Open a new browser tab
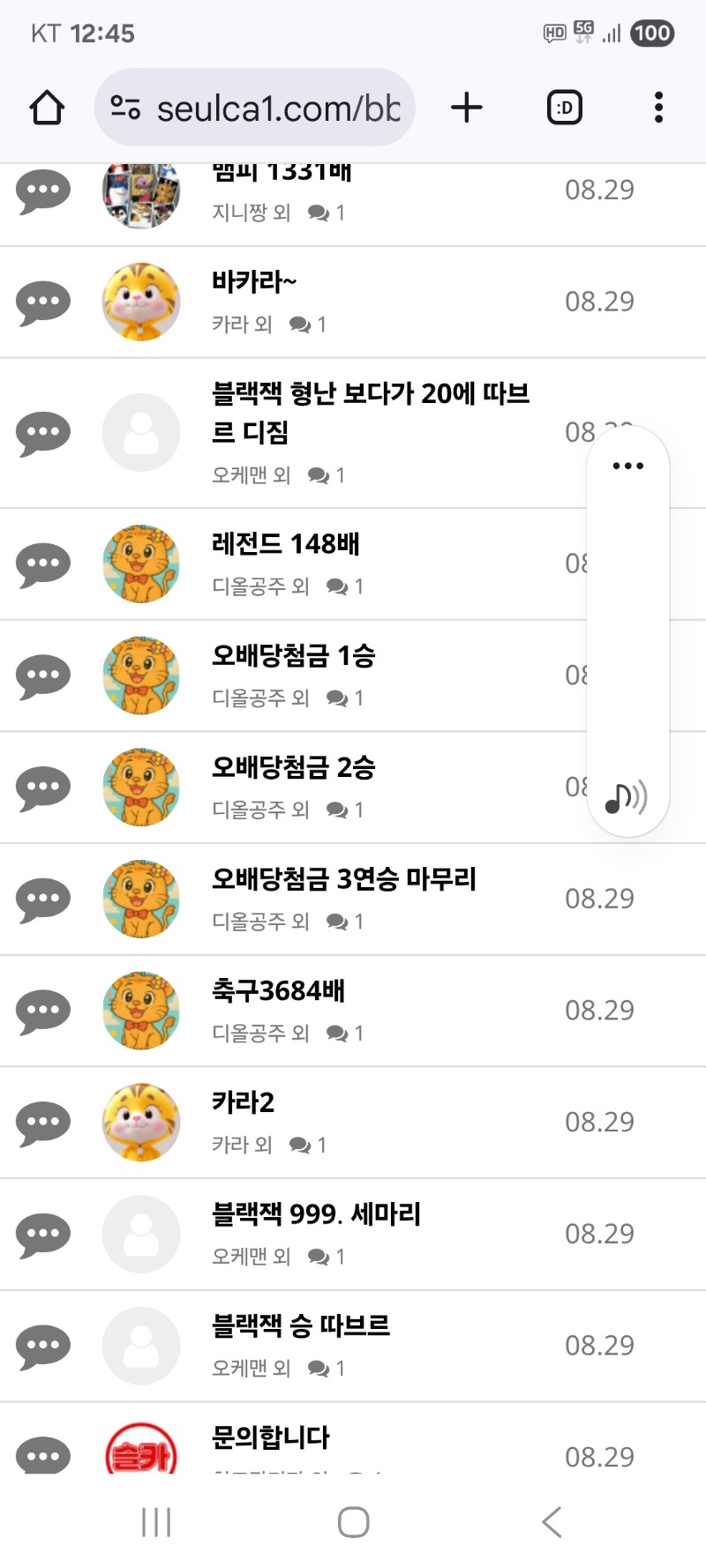 pyautogui.click(x=467, y=108)
